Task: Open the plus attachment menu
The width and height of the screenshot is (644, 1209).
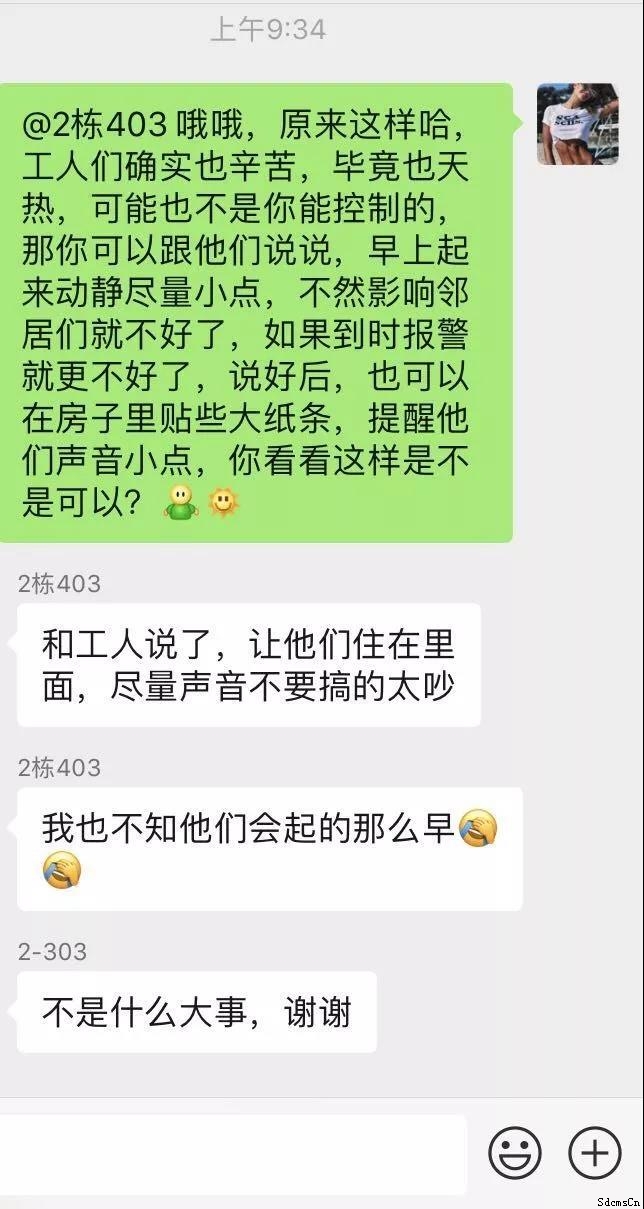Action: [595, 1153]
